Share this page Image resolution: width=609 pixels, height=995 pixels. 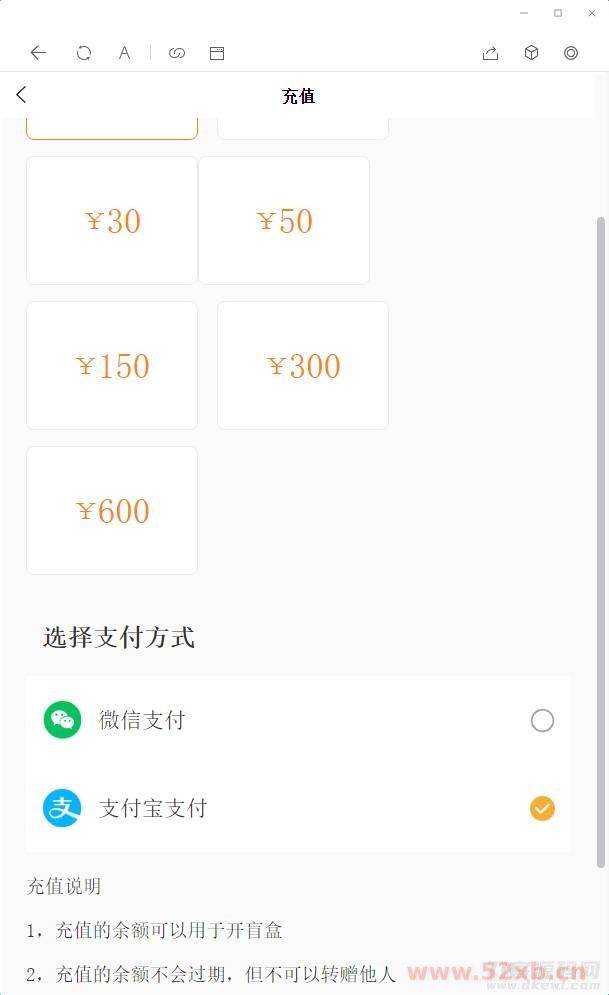coord(490,53)
